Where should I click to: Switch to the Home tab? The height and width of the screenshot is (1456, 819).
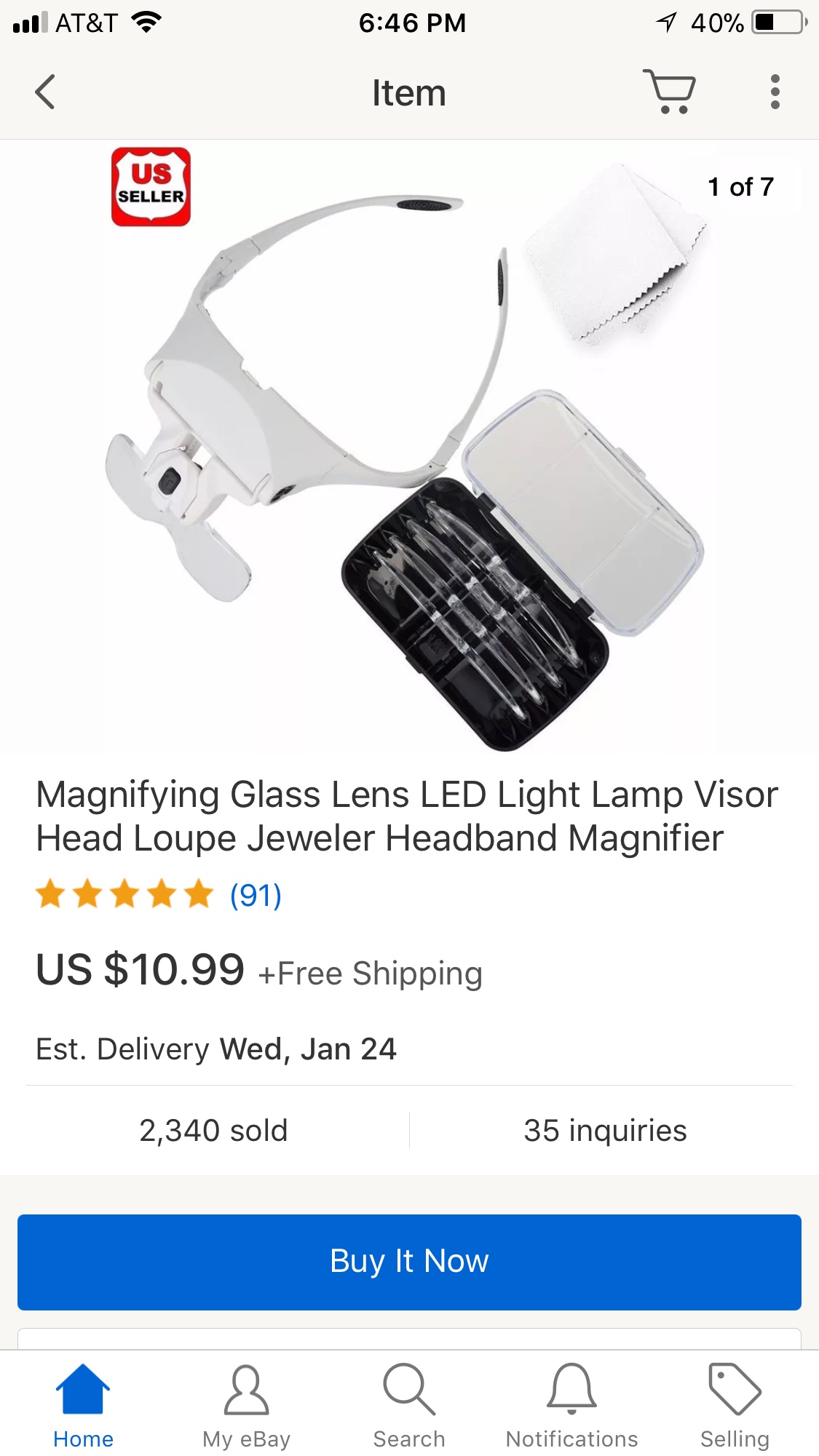click(x=84, y=1404)
